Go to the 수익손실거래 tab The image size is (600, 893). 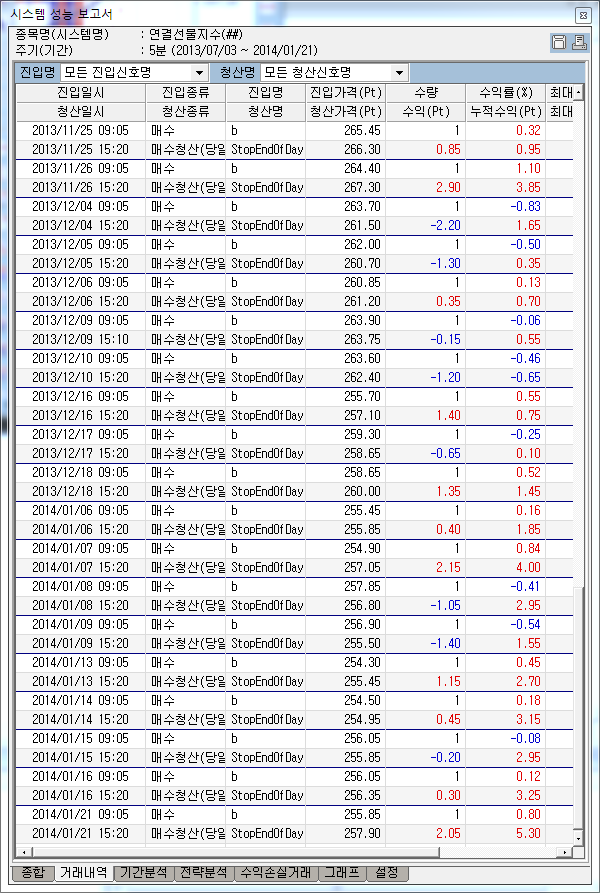point(276,872)
